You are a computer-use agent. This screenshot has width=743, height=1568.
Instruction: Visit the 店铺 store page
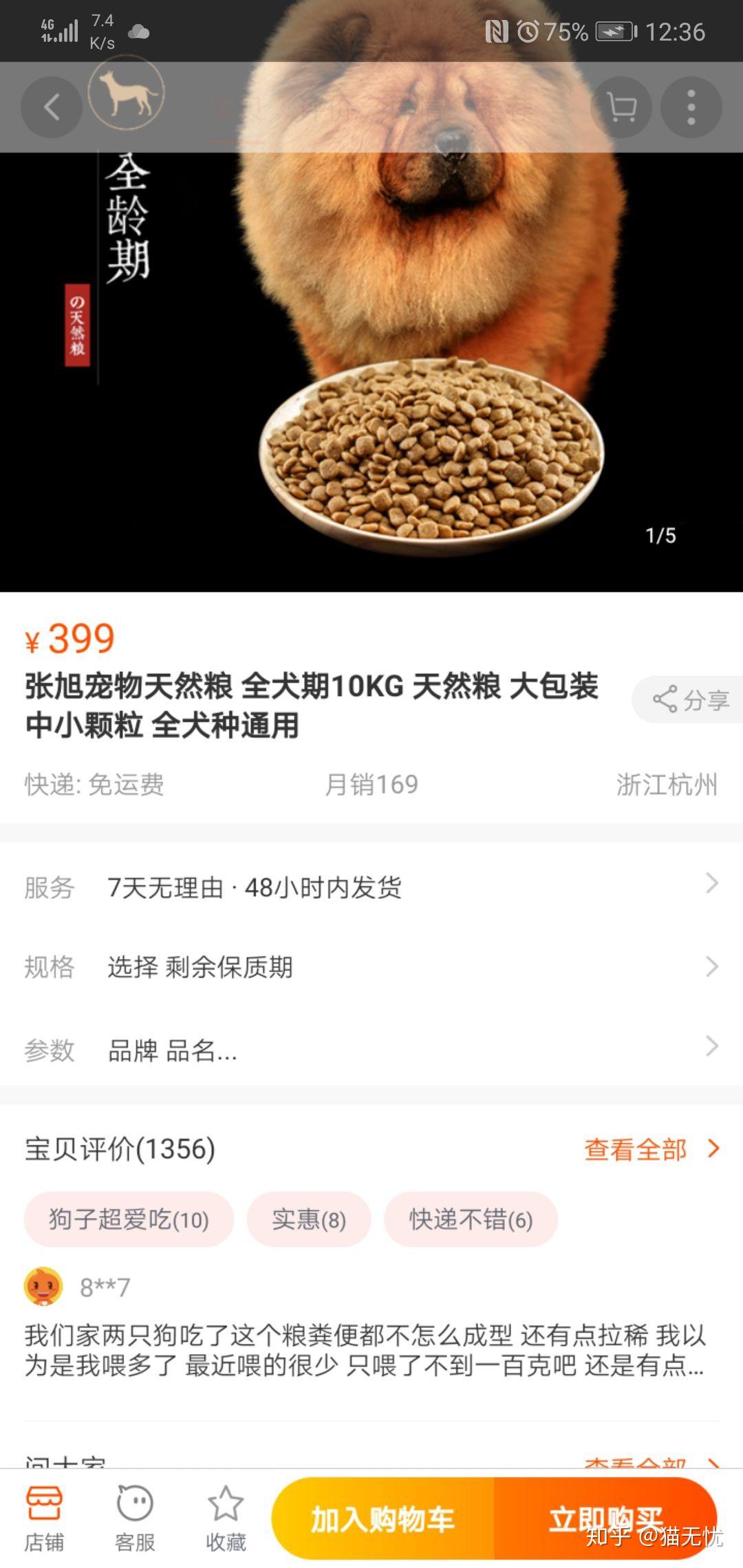[x=45, y=1518]
